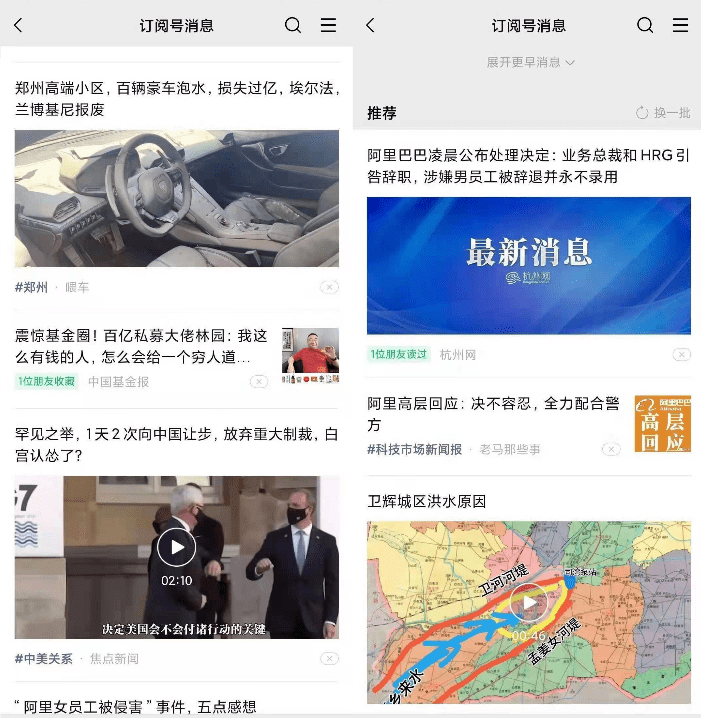The image size is (701, 718).
Task: Dismiss the 焦点新闻 video post
Action: [329, 658]
